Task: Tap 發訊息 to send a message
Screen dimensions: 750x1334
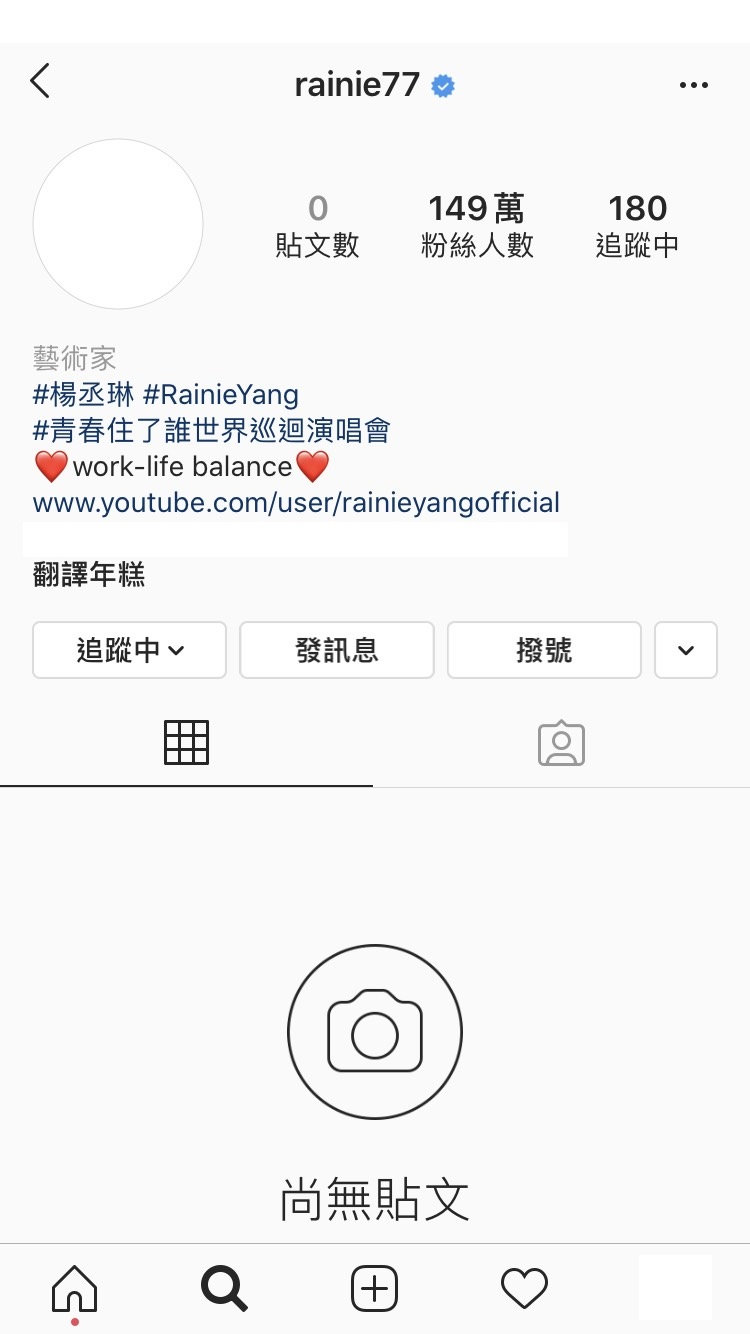Action: 337,650
